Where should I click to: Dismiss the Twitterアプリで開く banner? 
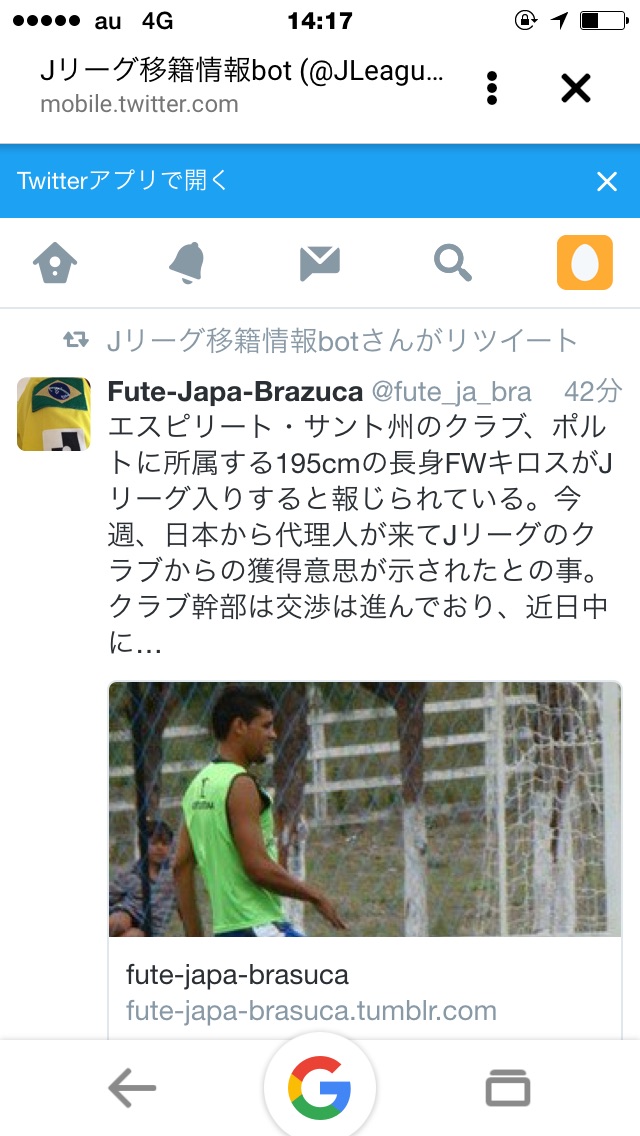click(607, 181)
